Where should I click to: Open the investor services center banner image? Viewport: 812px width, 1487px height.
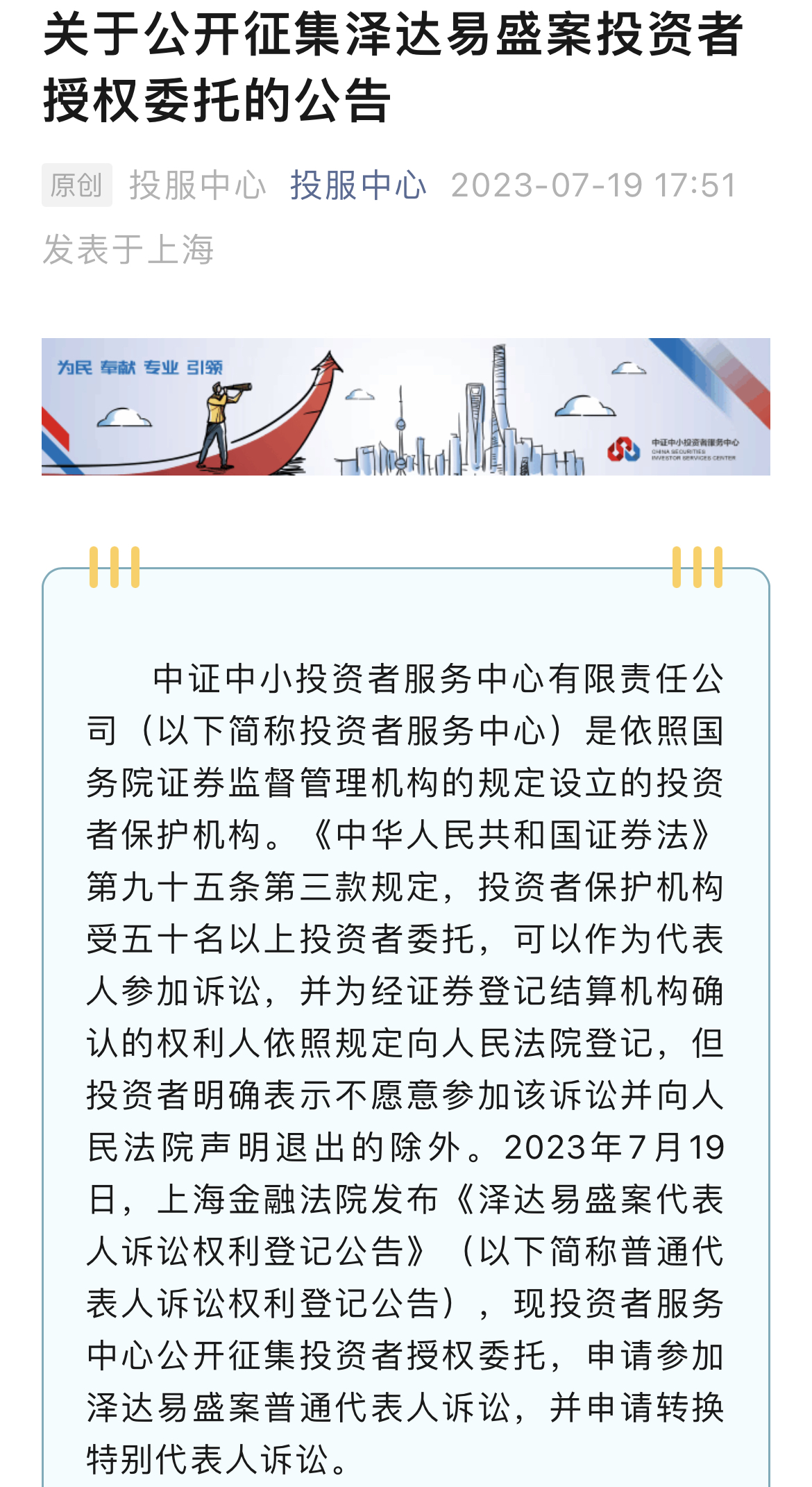(x=405, y=407)
